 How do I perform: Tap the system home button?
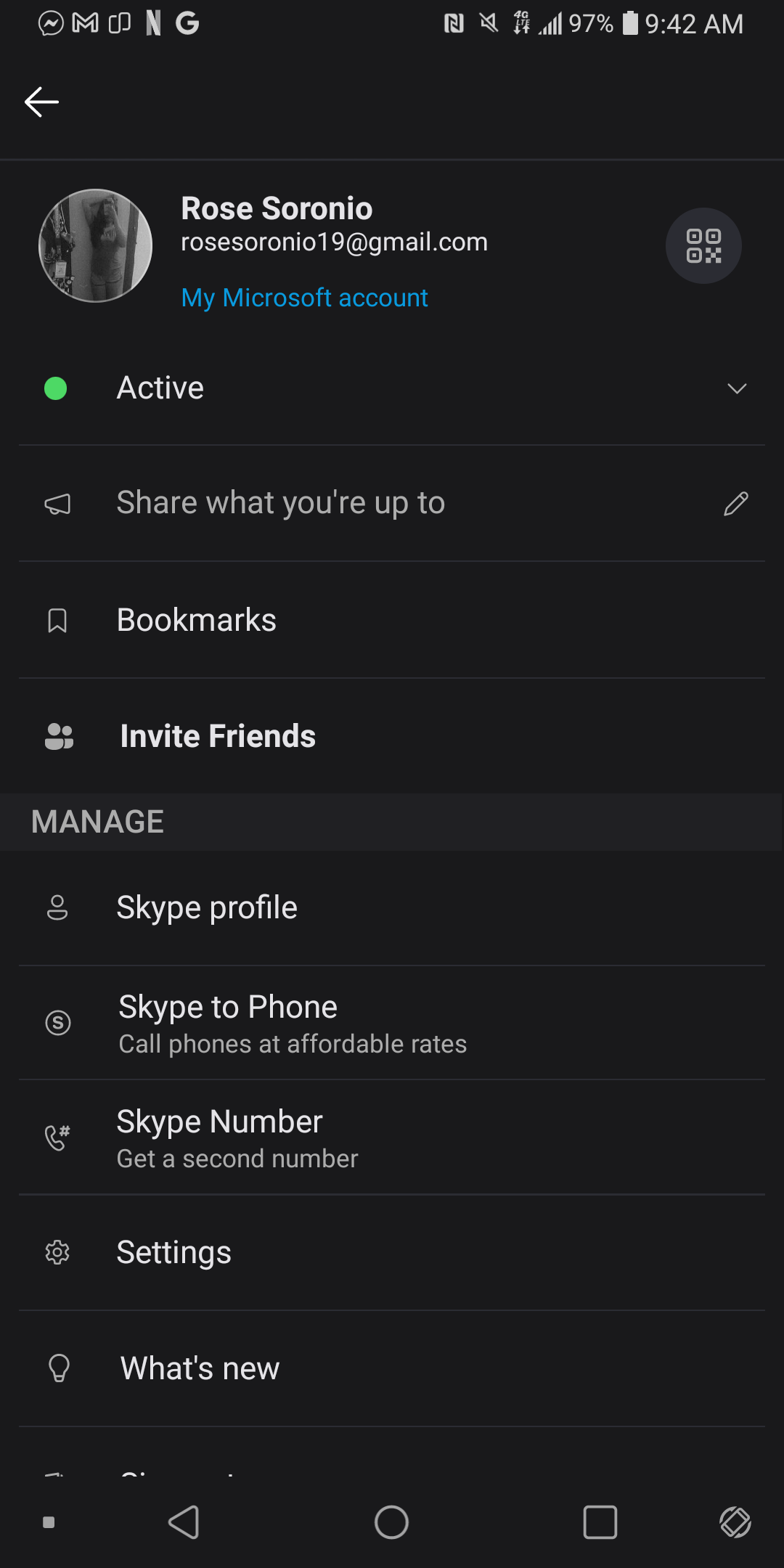point(391,1522)
